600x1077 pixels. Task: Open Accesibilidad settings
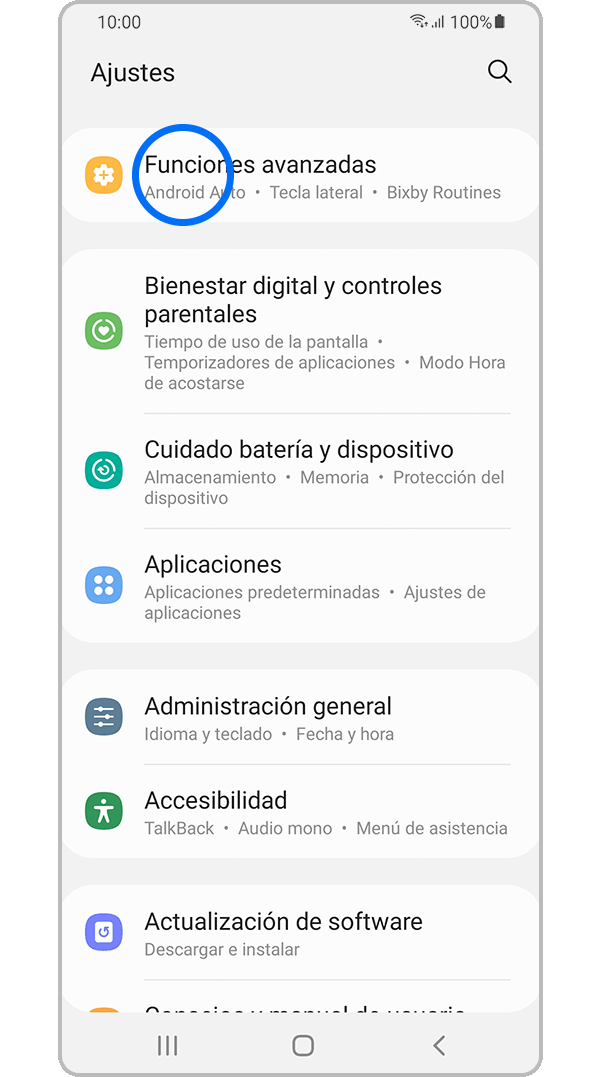pos(300,812)
